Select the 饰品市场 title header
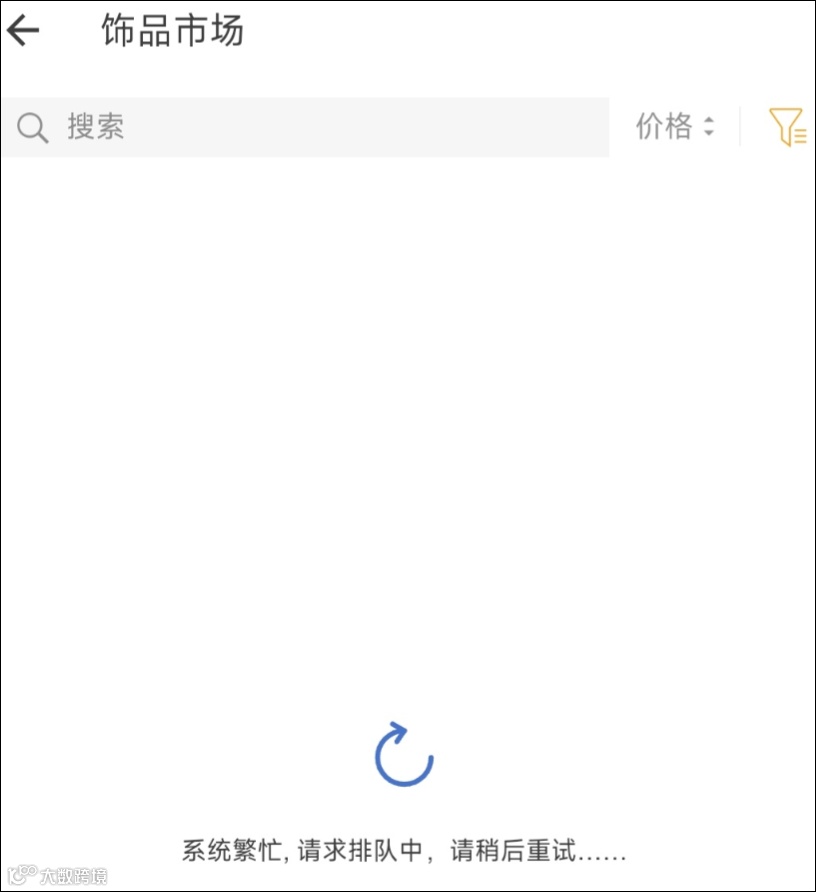 171,30
